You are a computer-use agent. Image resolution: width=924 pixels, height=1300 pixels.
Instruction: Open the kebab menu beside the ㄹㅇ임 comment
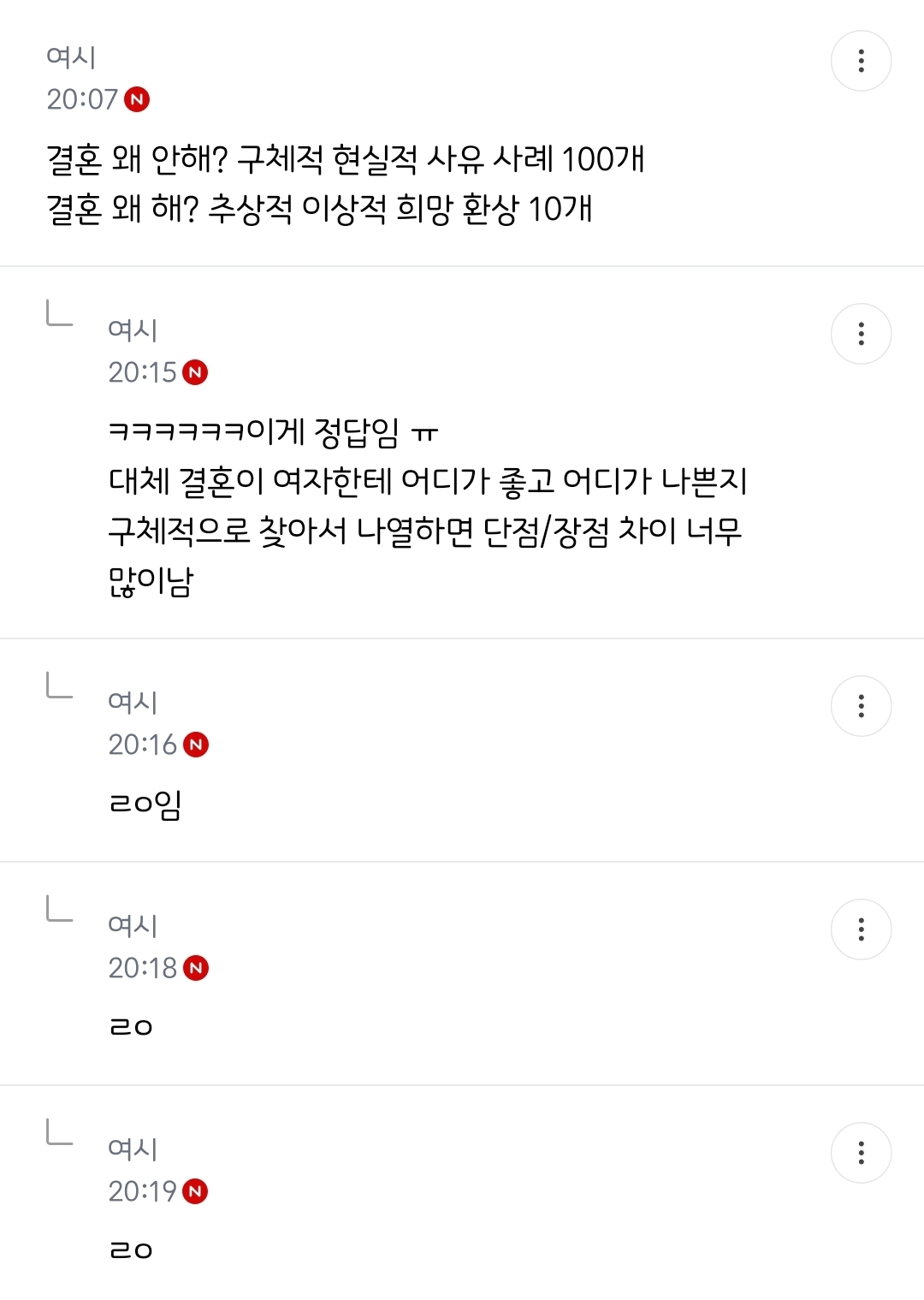pyautogui.click(x=862, y=706)
